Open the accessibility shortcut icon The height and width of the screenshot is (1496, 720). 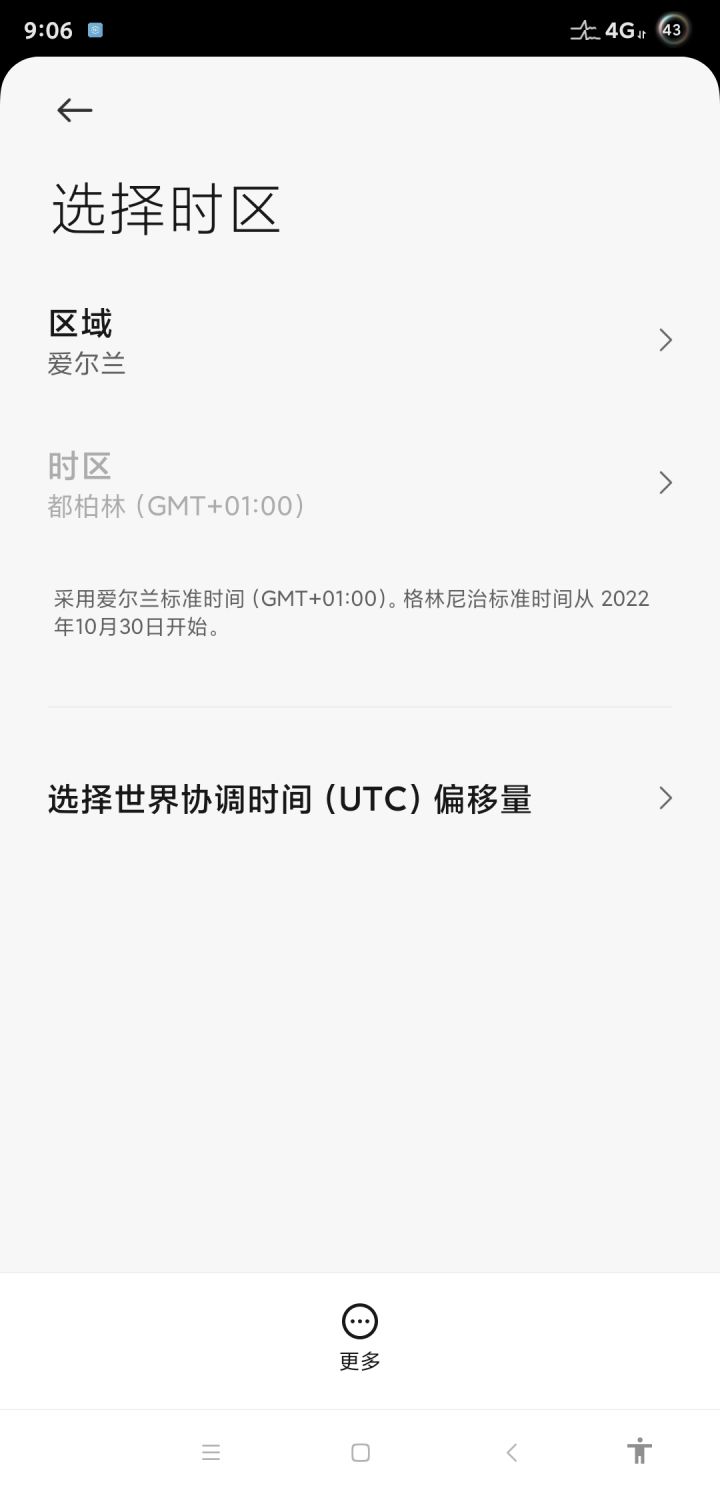click(x=639, y=1451)
